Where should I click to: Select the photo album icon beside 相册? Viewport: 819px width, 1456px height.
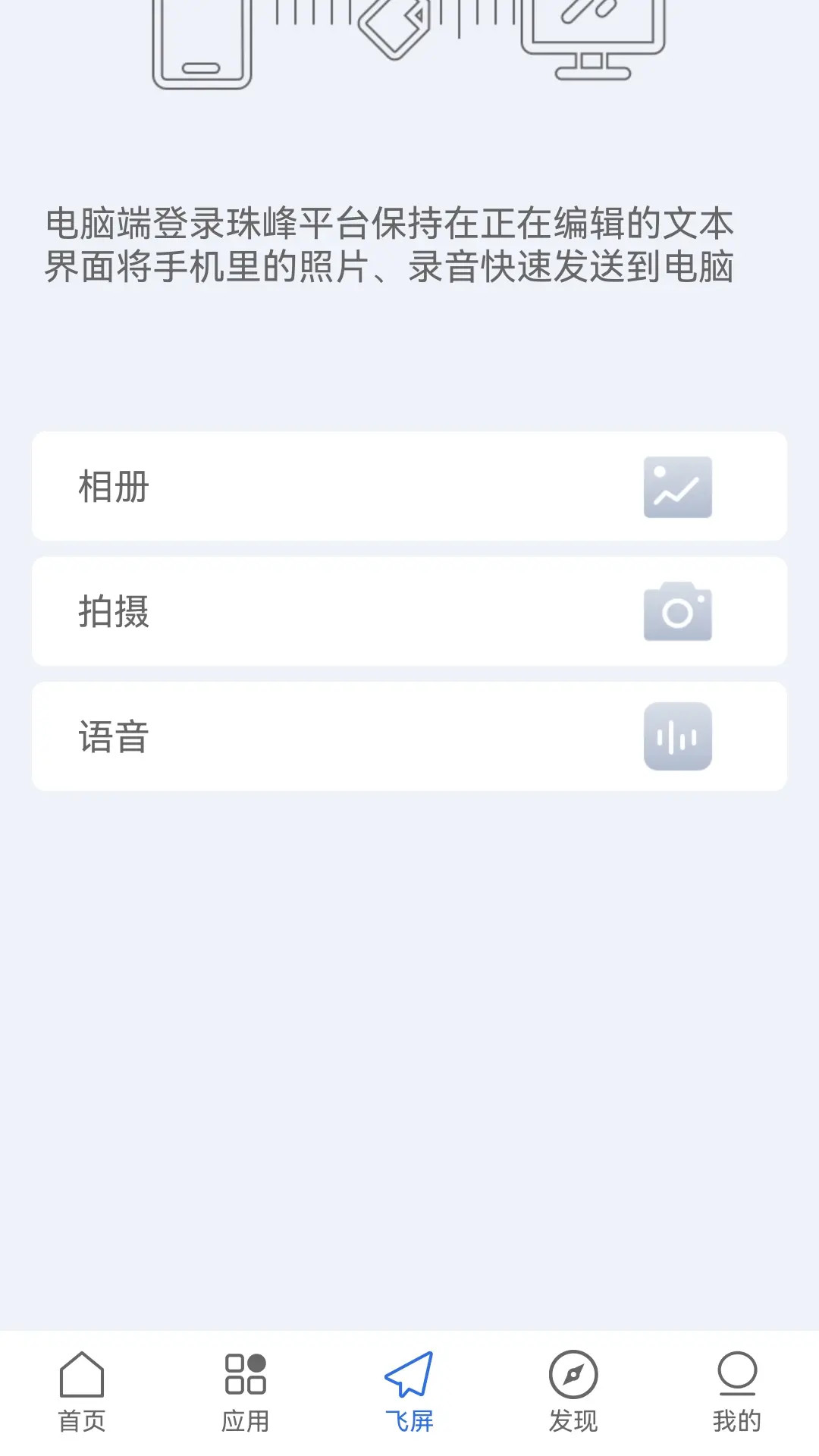[679, 488]
